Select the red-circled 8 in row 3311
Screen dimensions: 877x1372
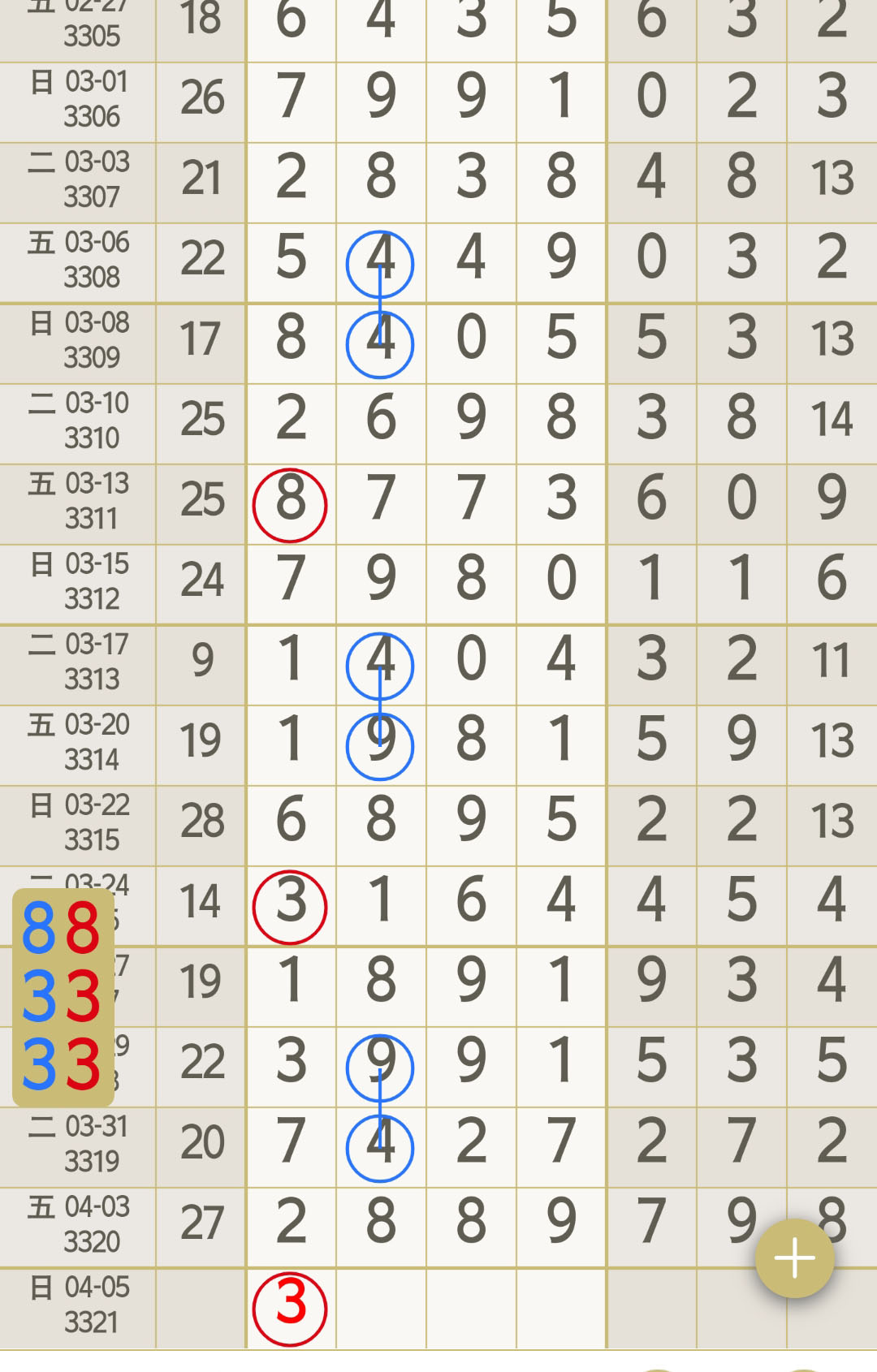(290, 502)
